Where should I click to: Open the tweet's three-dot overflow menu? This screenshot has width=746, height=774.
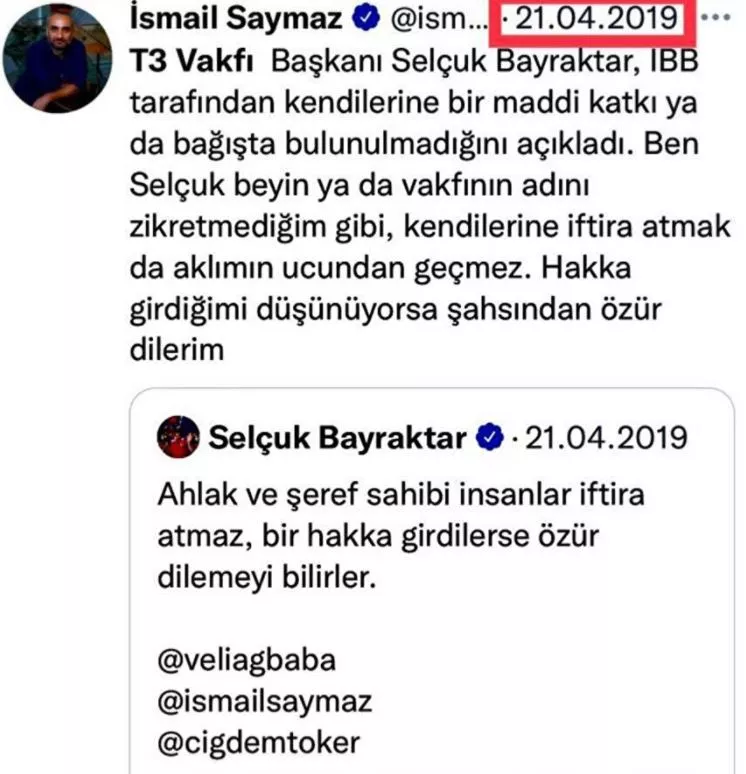pos(717,18)
